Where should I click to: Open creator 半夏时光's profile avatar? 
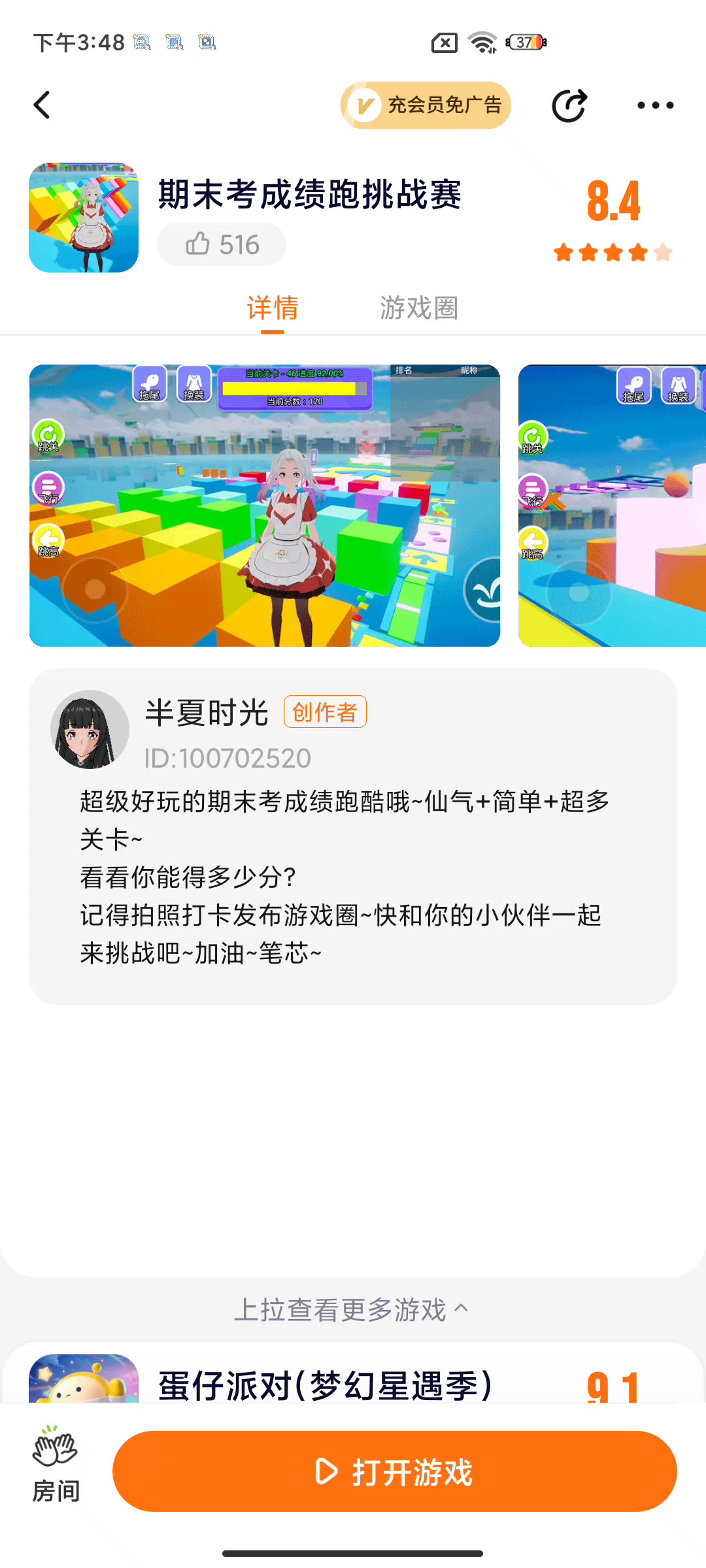click(x=90, y=729)
